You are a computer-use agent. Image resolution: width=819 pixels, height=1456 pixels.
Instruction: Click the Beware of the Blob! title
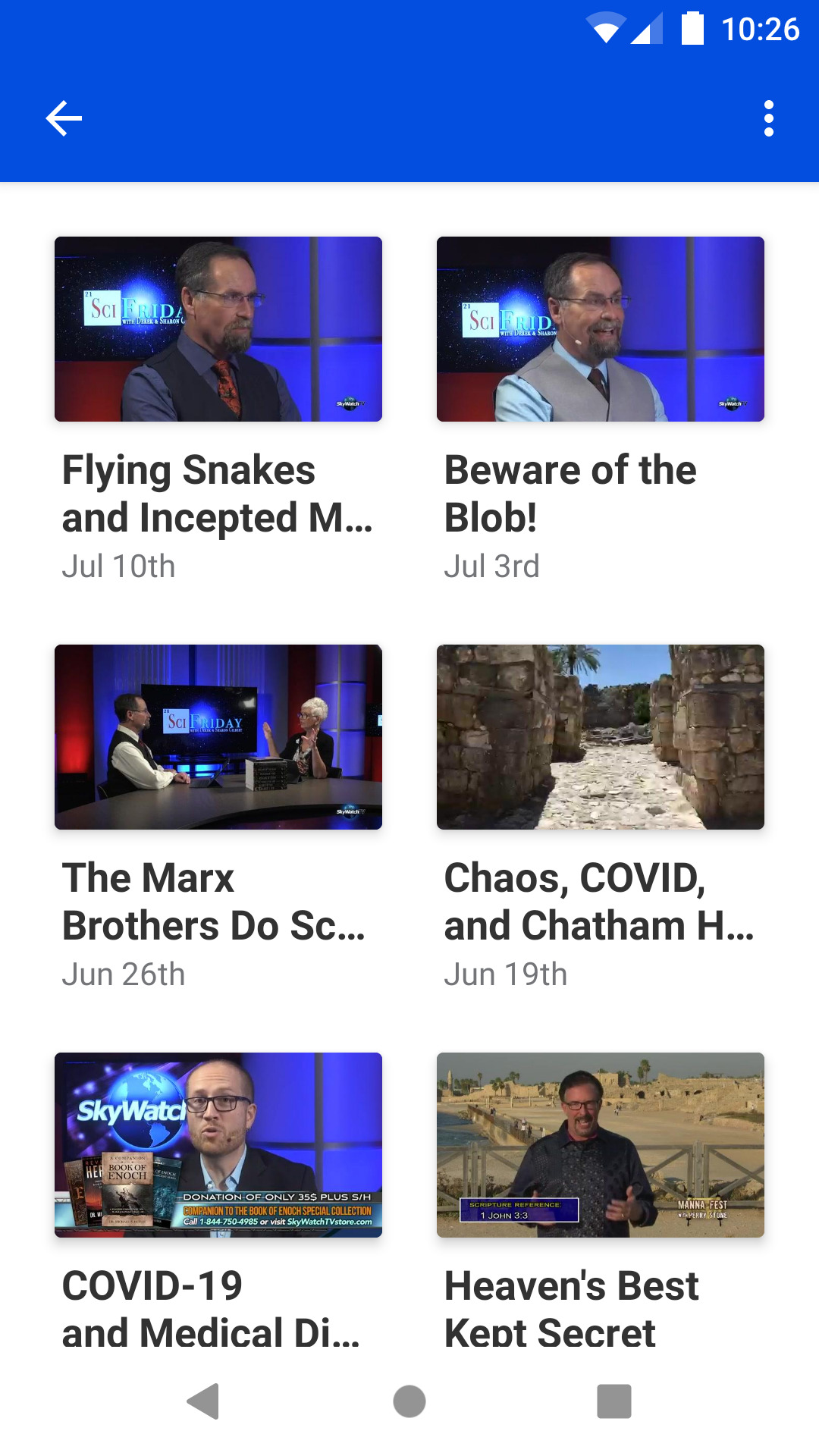(570, 493)
